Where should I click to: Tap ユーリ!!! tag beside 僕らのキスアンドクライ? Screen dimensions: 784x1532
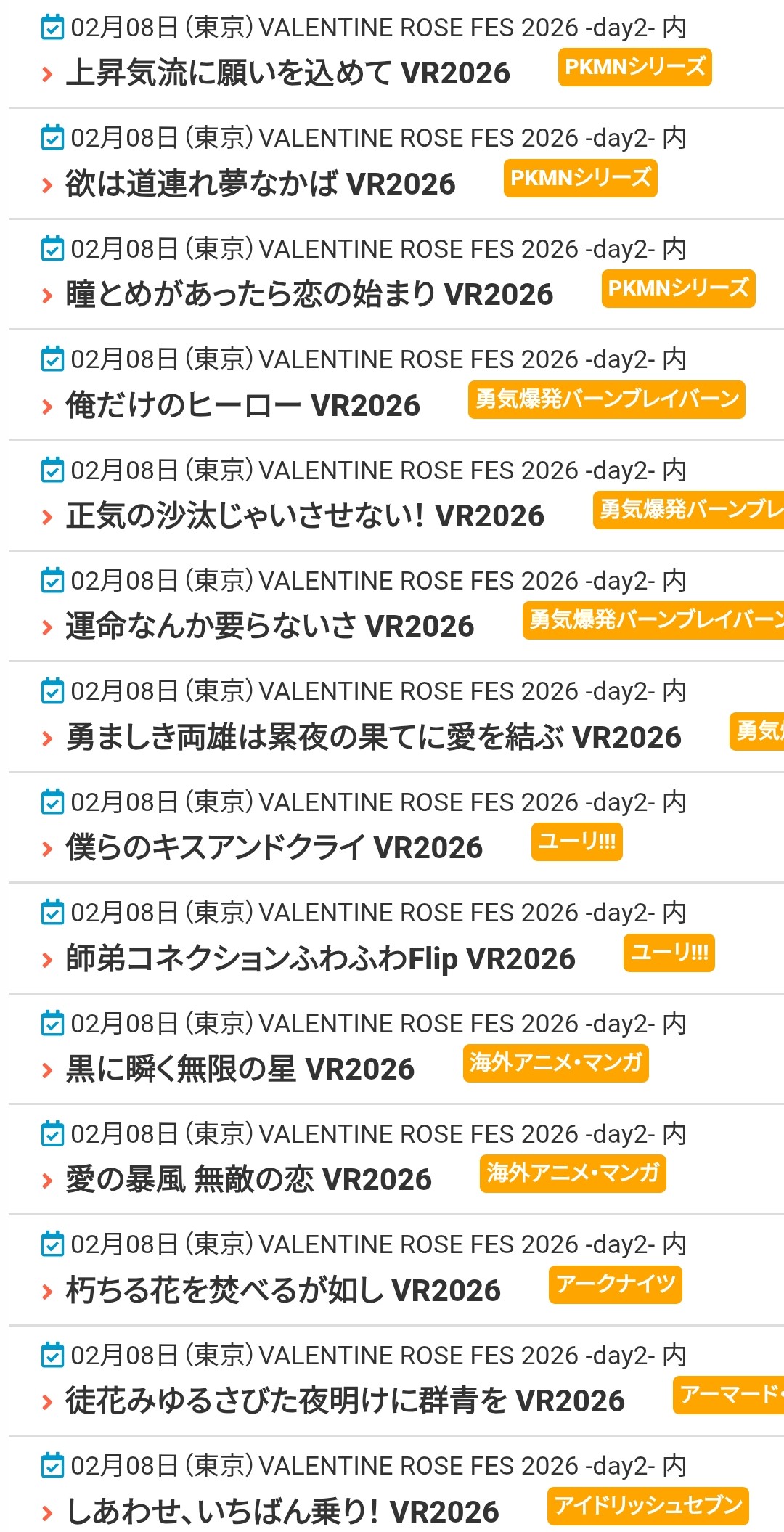point(576,842)
